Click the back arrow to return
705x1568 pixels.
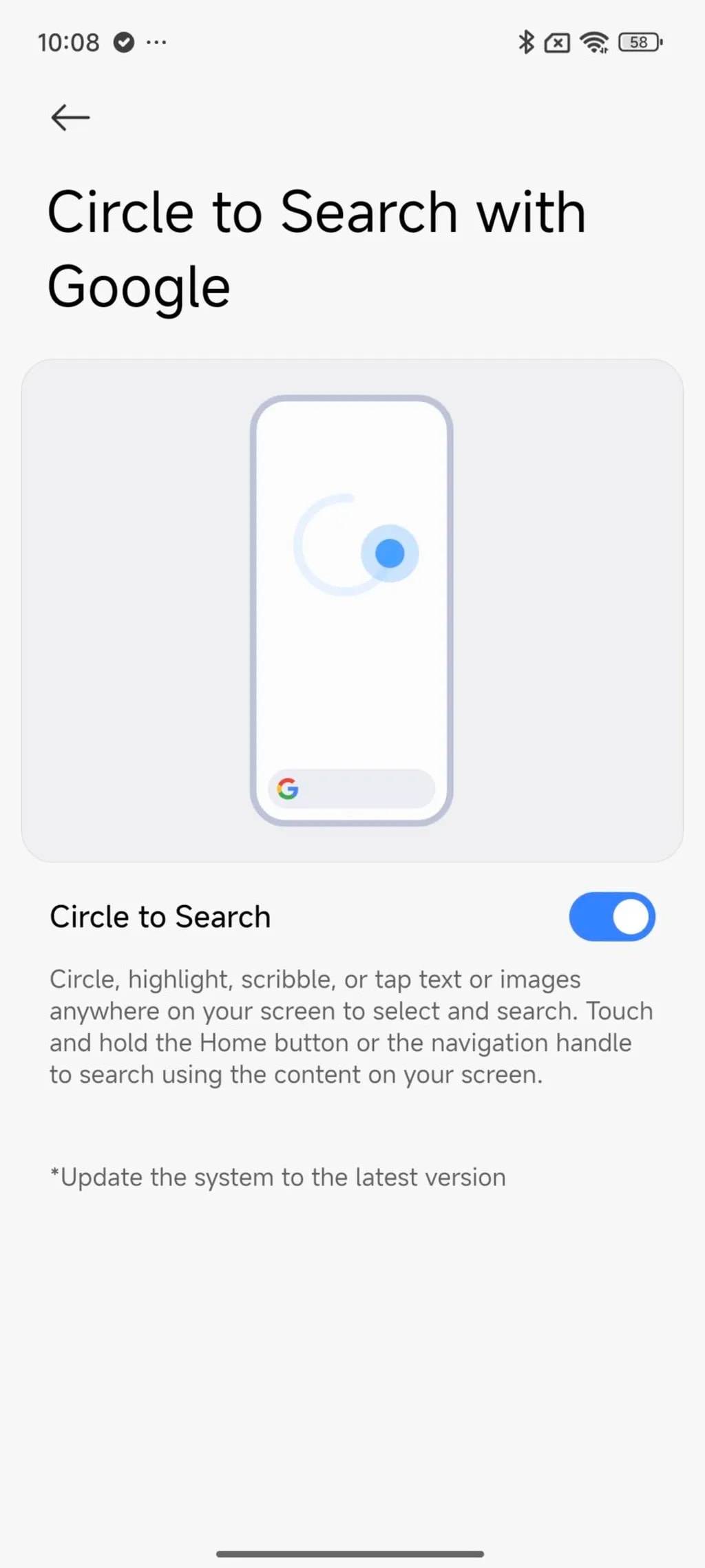(x=70, y=117)
